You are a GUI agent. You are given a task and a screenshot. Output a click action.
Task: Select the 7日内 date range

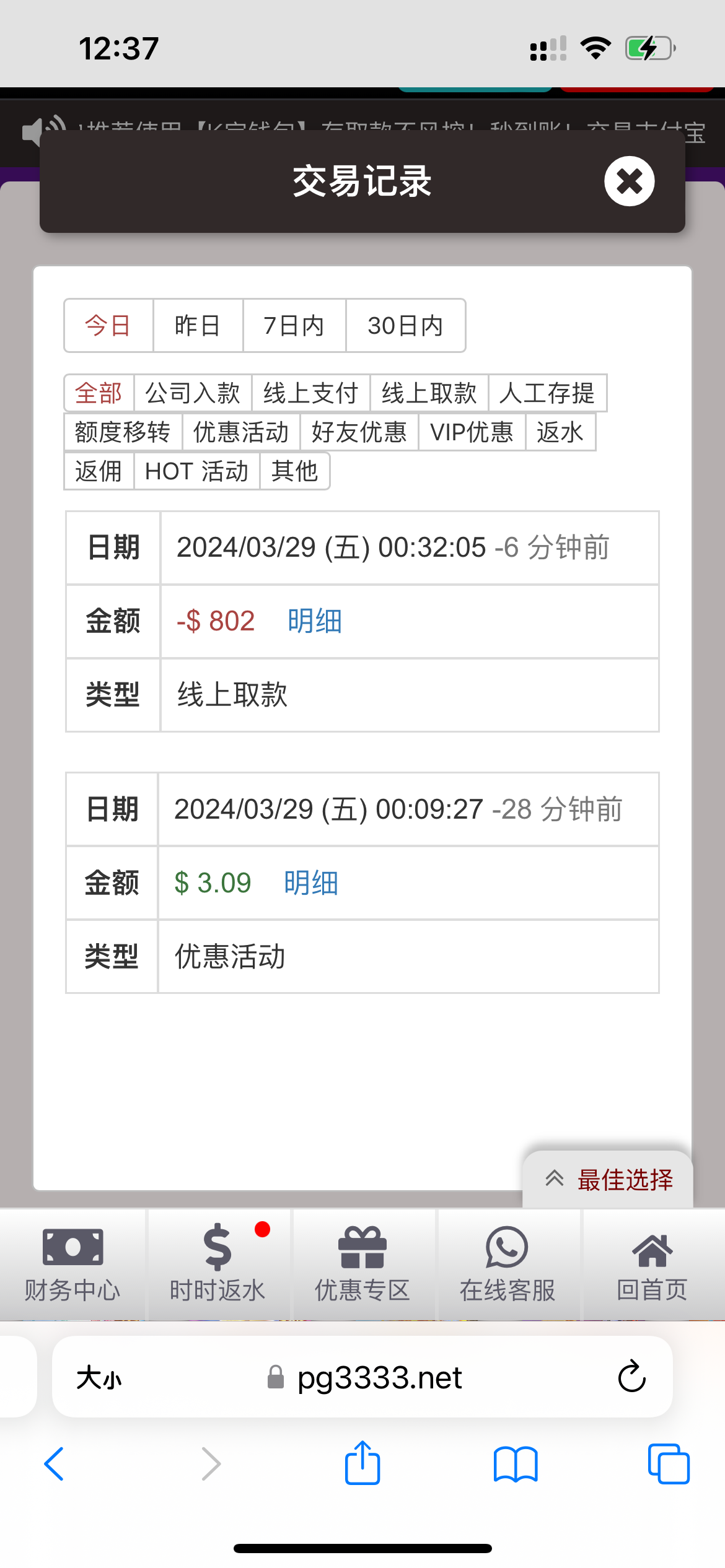294,326
